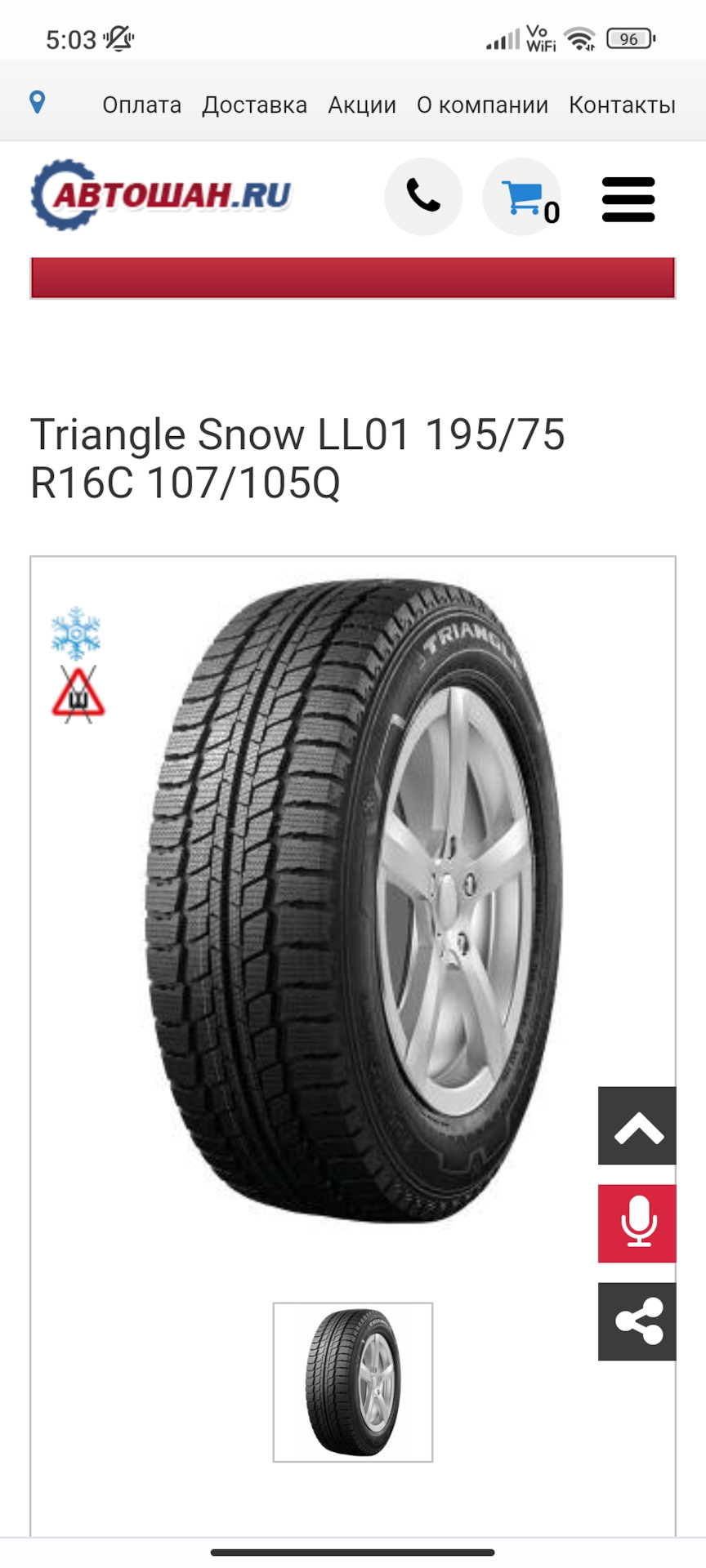The height and width of the screenshot is (1568, 706).
Task: Open the location pin selector
Action: (x=37, y=103)
